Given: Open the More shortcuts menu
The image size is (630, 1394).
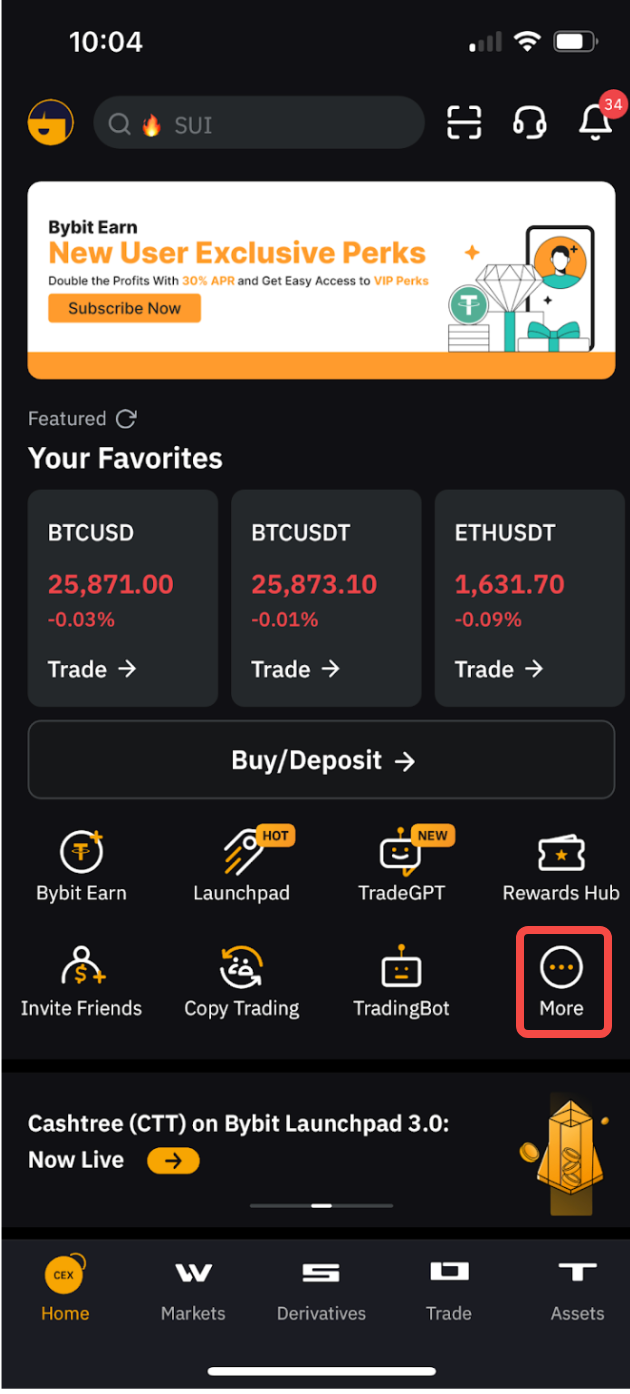Looking at the screenshot, I should tap(561, 981).
